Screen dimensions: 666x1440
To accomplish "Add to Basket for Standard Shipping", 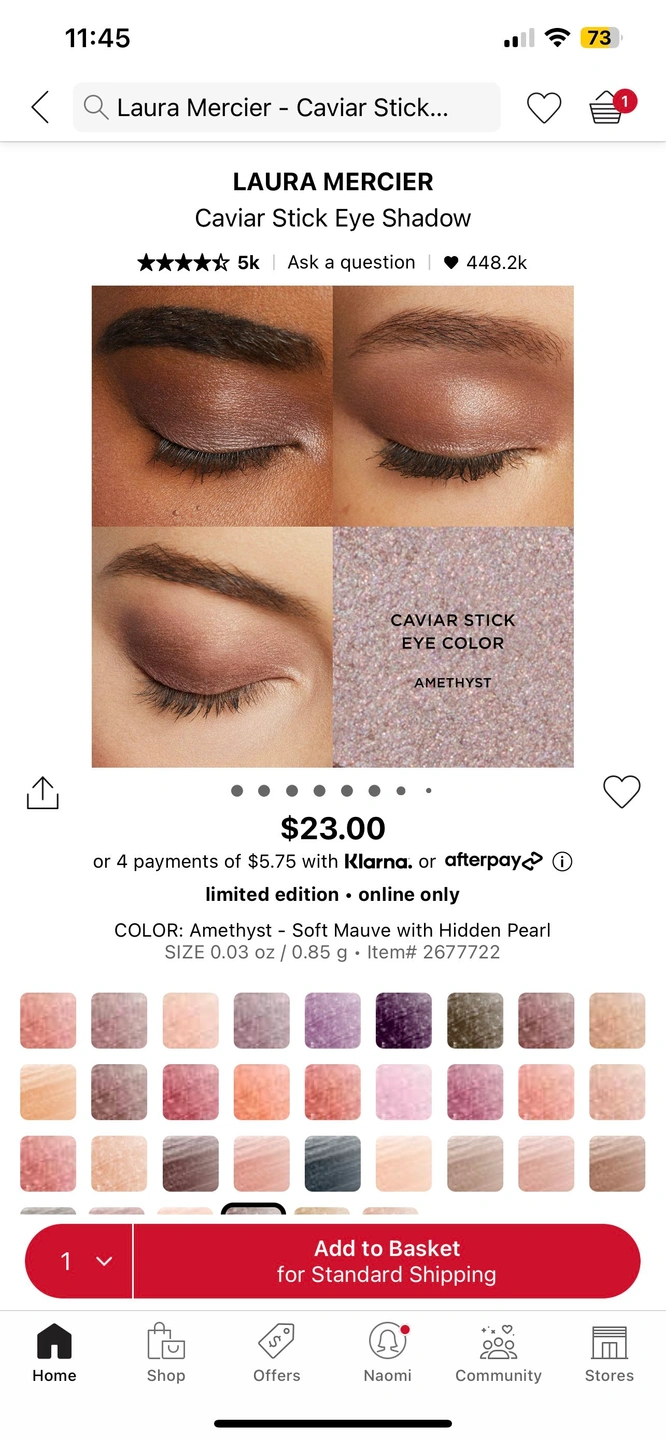I will [x=386, y=1261].
